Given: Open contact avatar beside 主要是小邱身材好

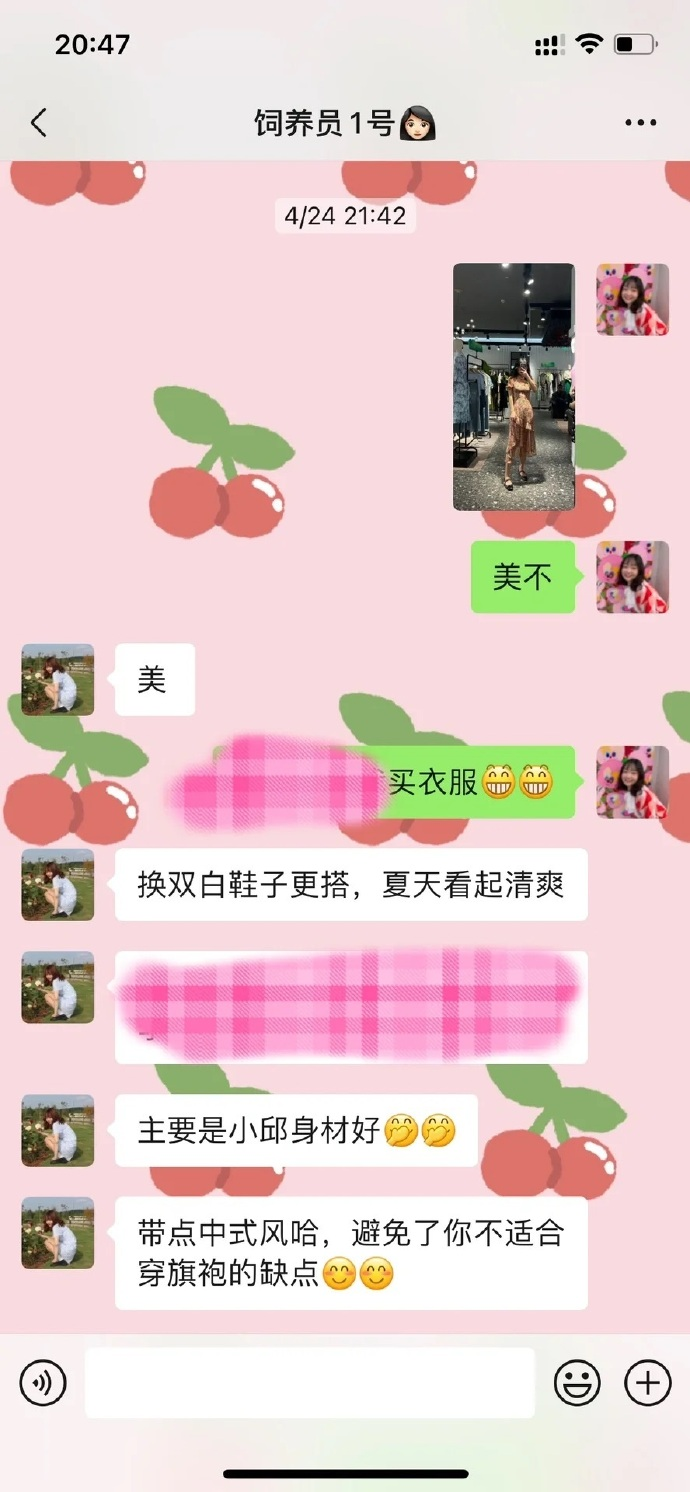Looking at the screenshot, I should click(x=58, y=1130).
